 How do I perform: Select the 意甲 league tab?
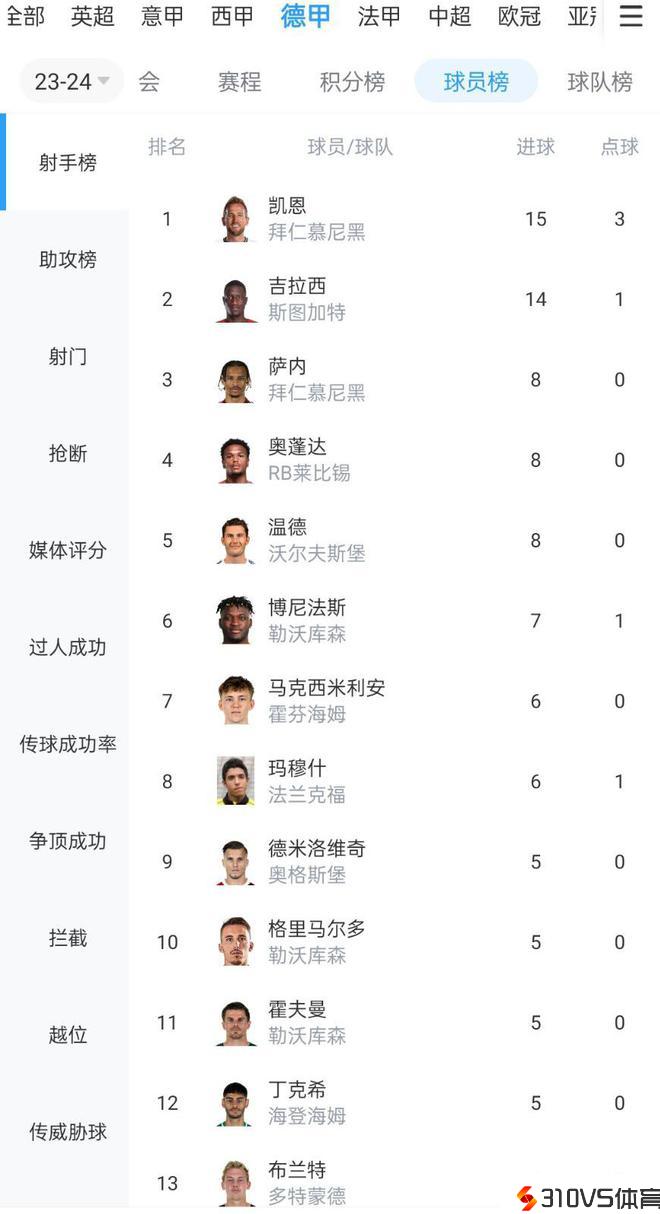(162, 17)
